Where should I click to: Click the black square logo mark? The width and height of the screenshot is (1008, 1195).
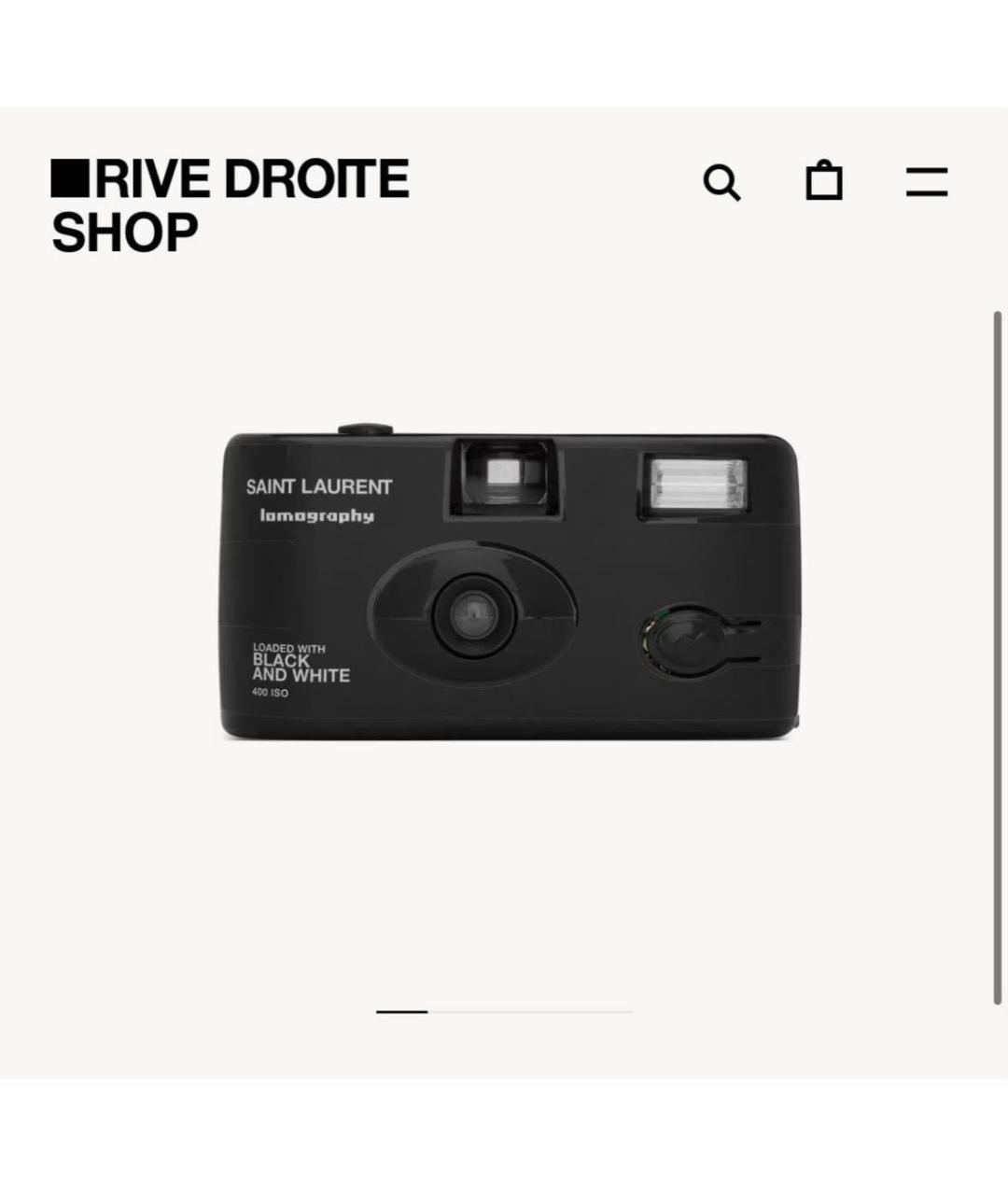click(72, 177)
